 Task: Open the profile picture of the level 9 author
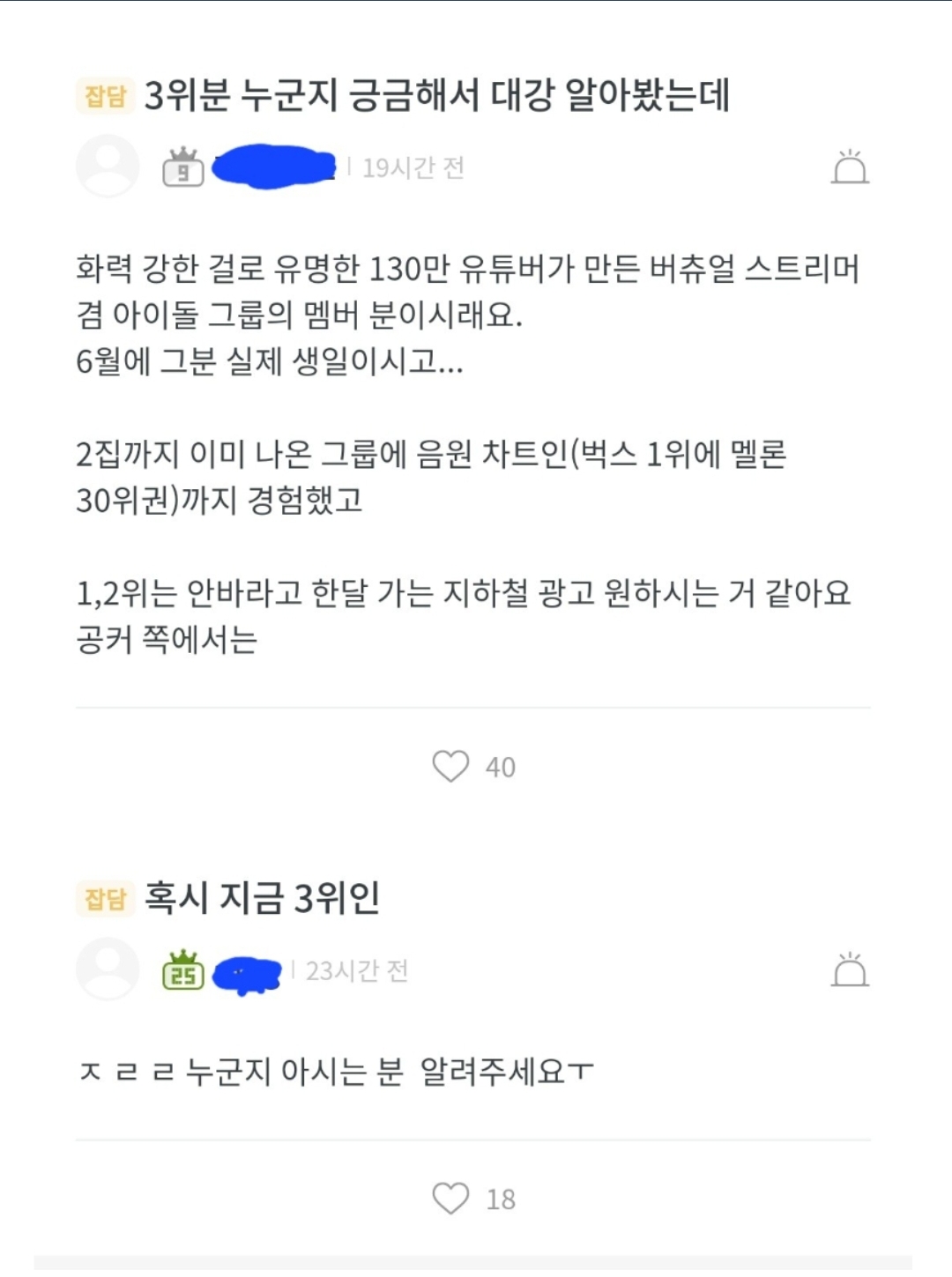pos(108,166)
